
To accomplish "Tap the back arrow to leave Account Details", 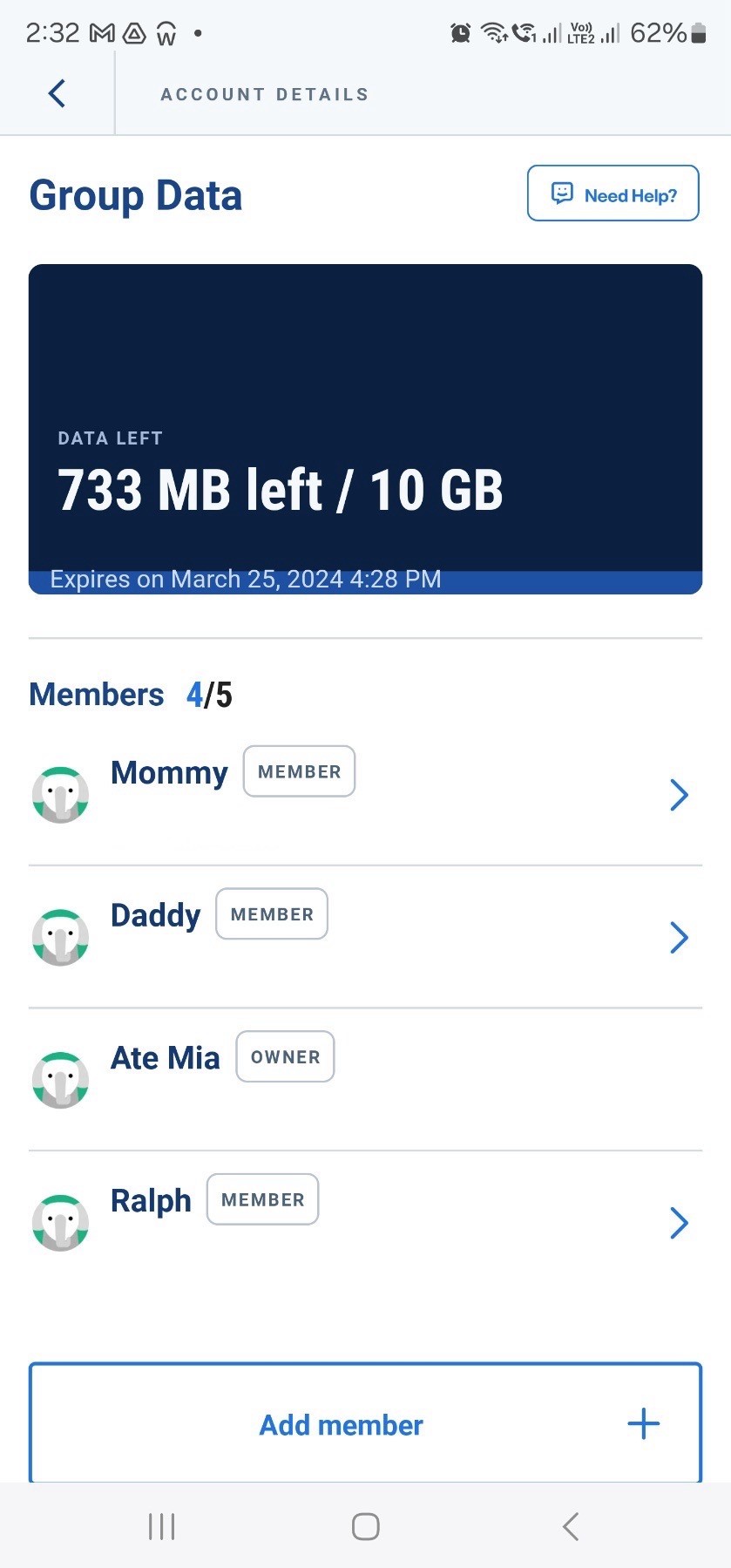I will click(56, 93).
